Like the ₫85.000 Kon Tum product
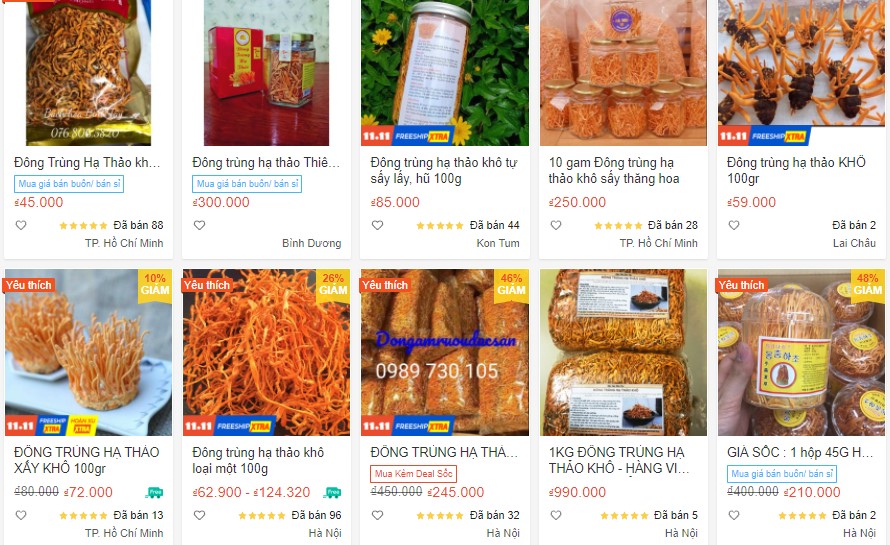 (377, 225)
